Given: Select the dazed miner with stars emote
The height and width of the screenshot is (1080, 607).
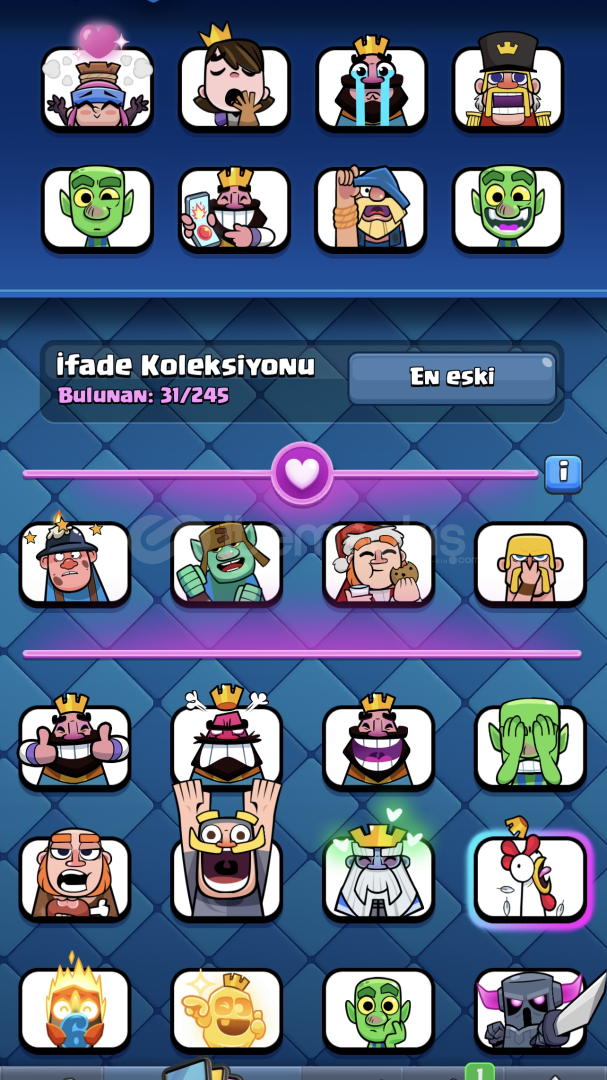Looking at the screenshot, I should pos(74,561).
